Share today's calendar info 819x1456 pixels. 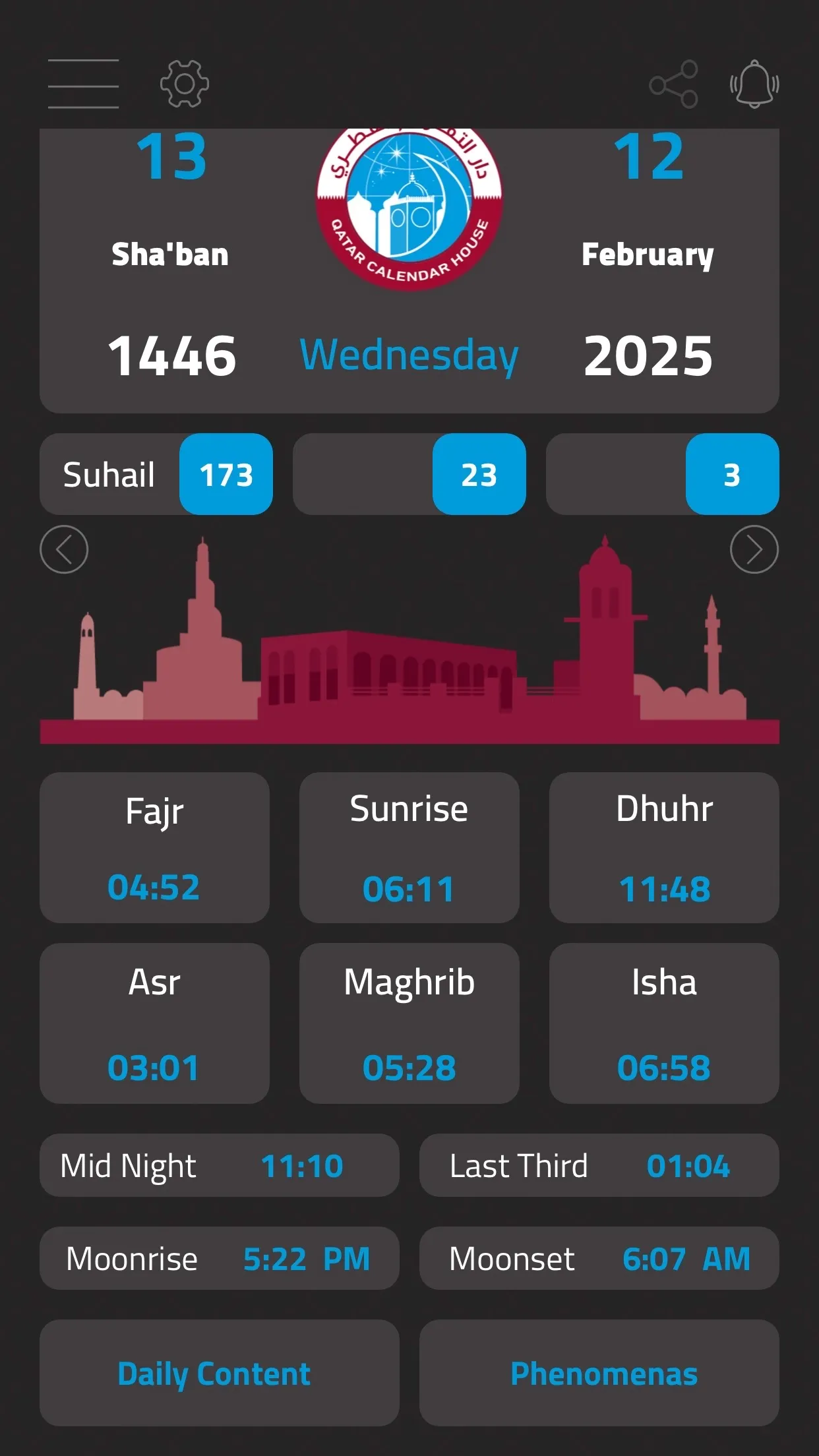673,84
